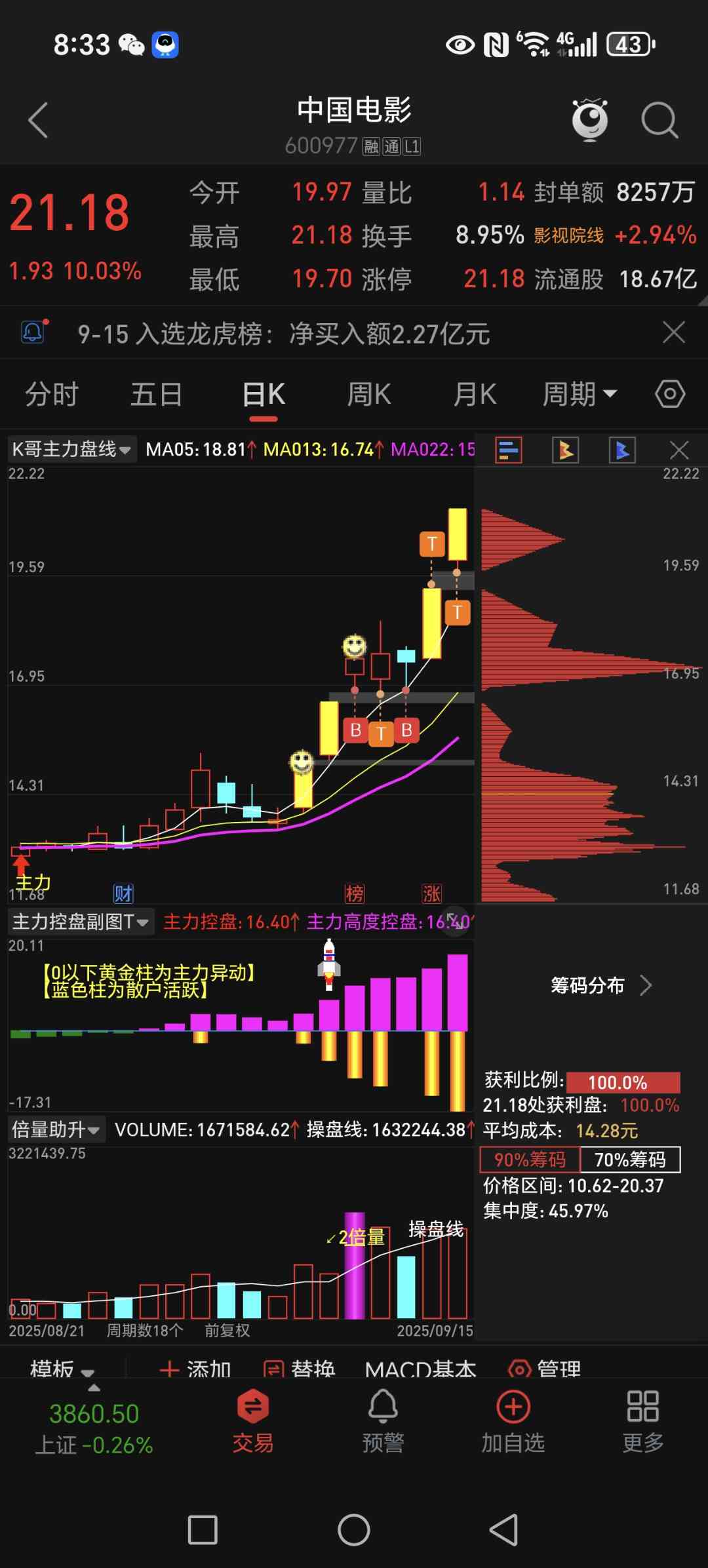Expand the 周期 period dropdown
The width and height of the screenshot is (708, 1568).
[x=580, y=395]
